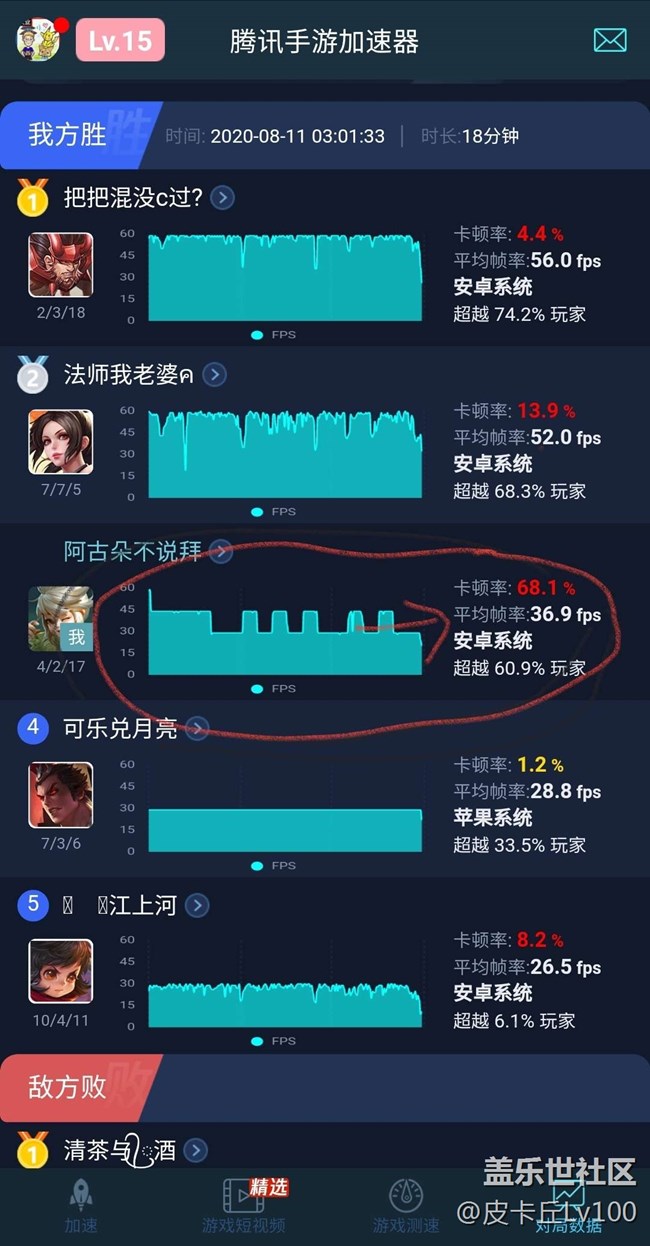This screenshot has width=650, height=1246.
Task: Open the profile avatar in header
Action: 38,40
